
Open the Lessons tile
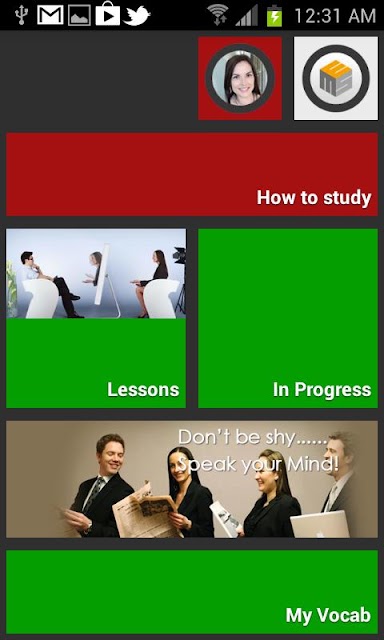point(96,318)
